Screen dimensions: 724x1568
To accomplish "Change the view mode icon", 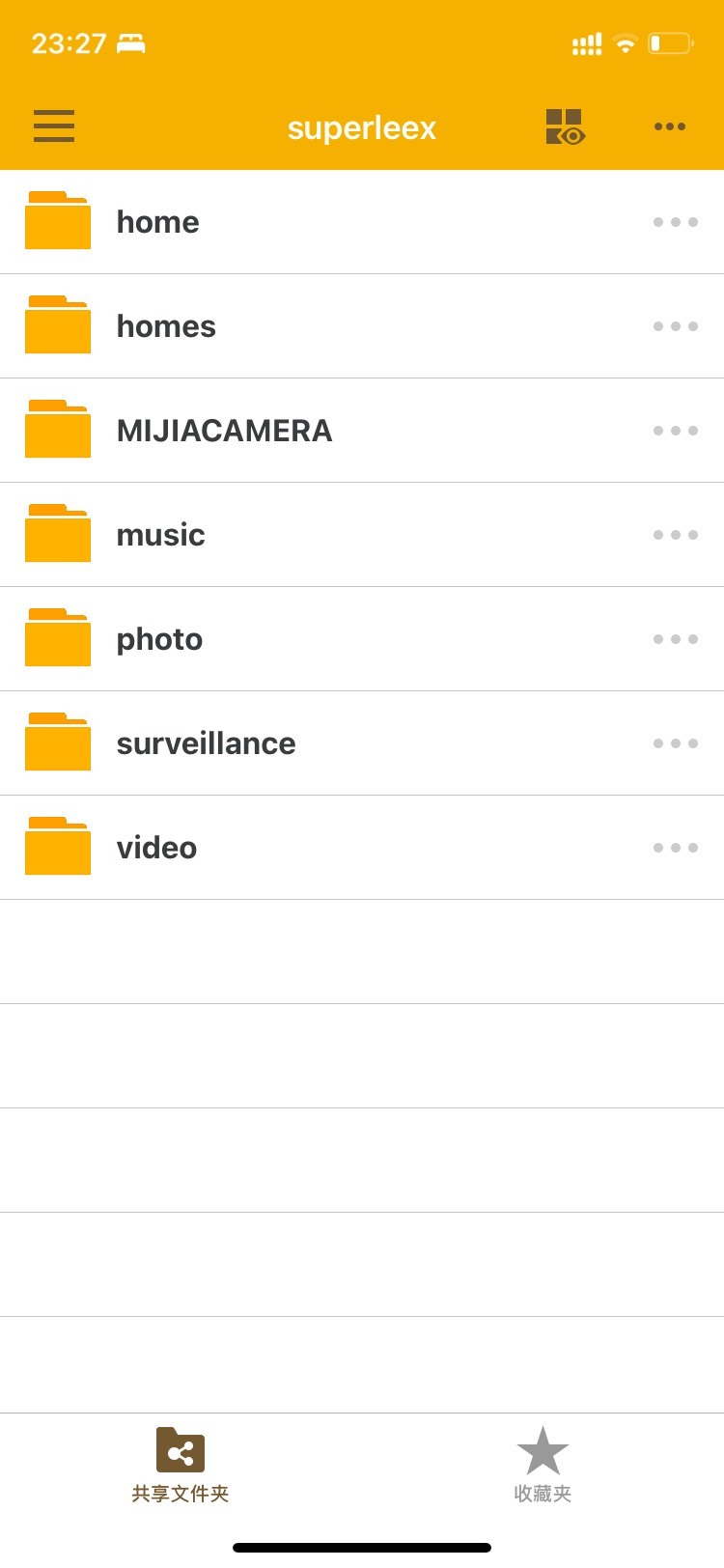I will (566, 126).
